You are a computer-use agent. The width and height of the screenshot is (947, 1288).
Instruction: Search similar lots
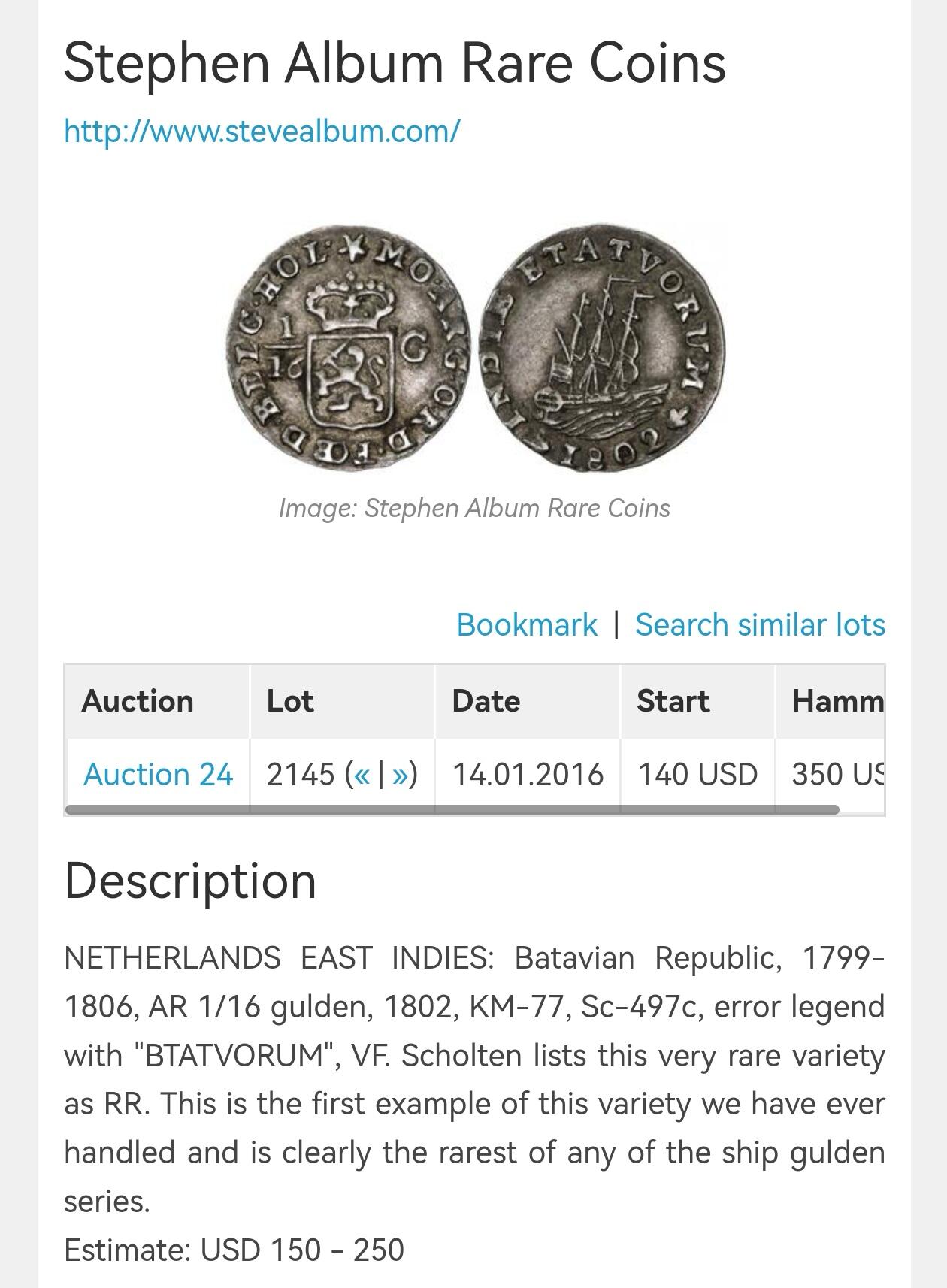pos(760,625)
